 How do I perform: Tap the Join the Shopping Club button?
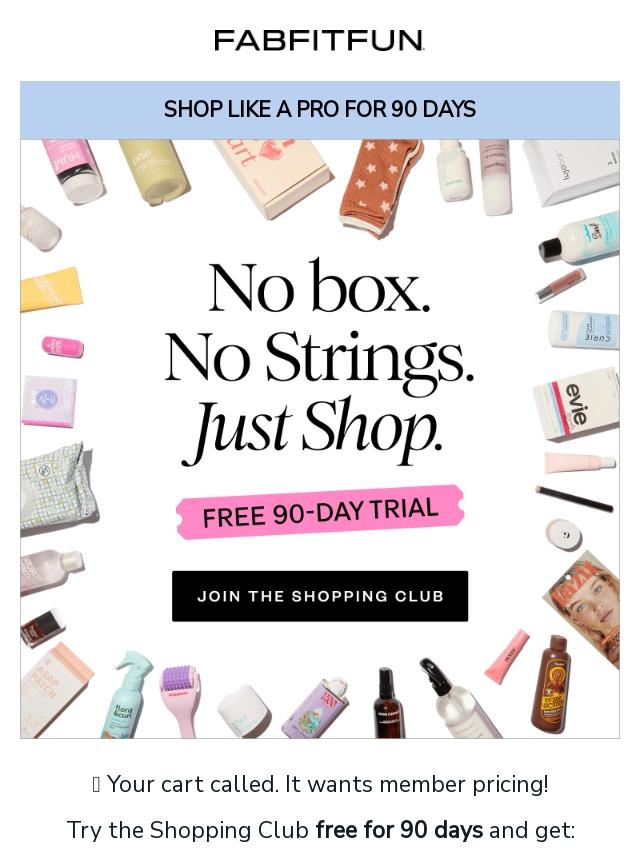(320, 596)
